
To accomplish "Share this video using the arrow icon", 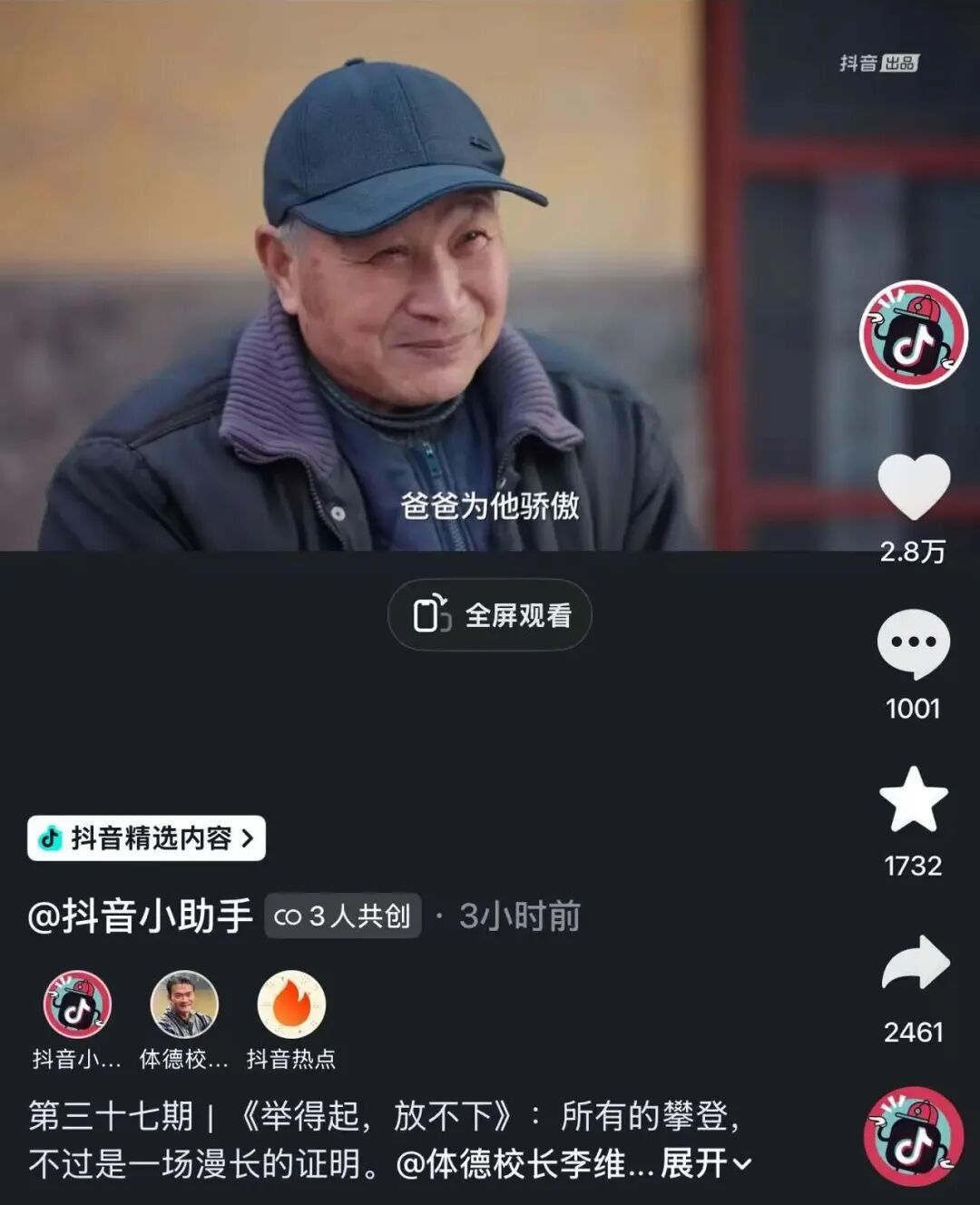I will tap(915, 964).
